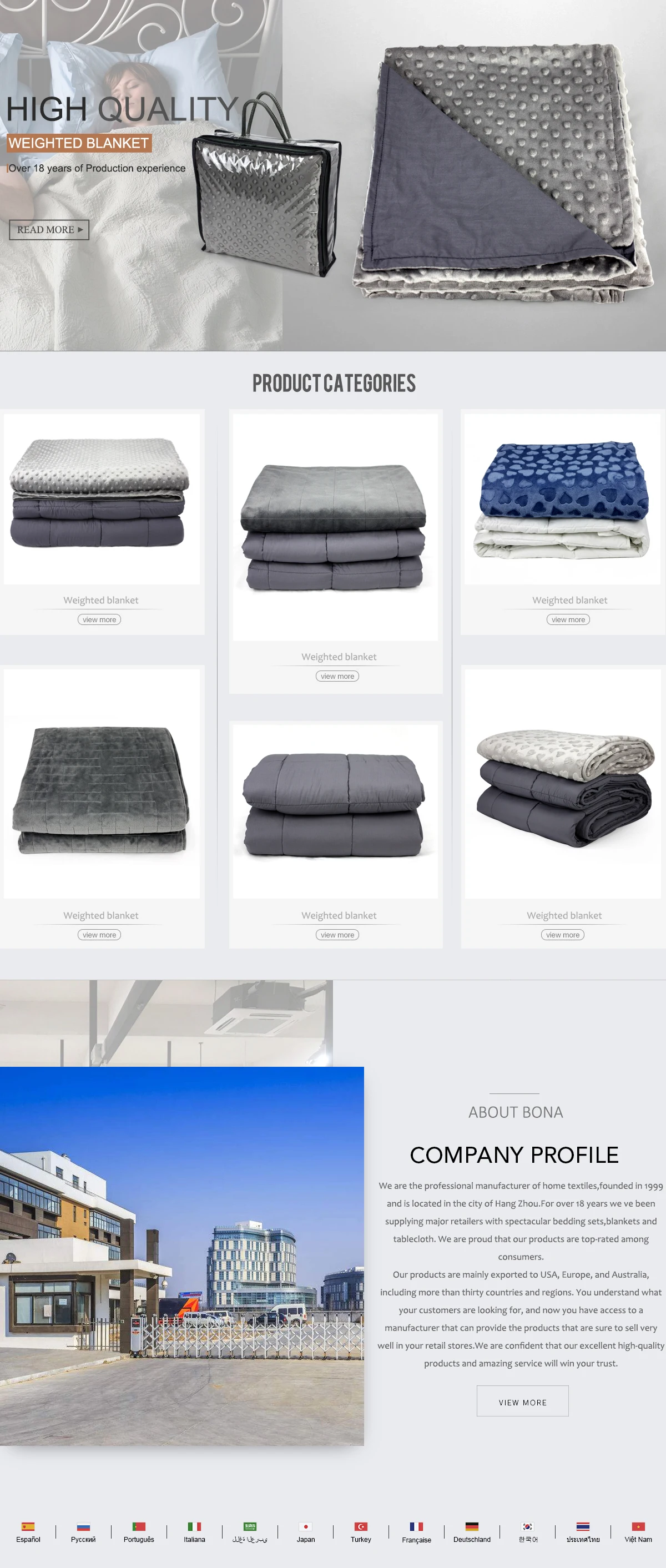Viewport: 666px width, 1568px height.
Task: Select the Arabic language link
Action: pyautogui.click(x=250, y=1532)
